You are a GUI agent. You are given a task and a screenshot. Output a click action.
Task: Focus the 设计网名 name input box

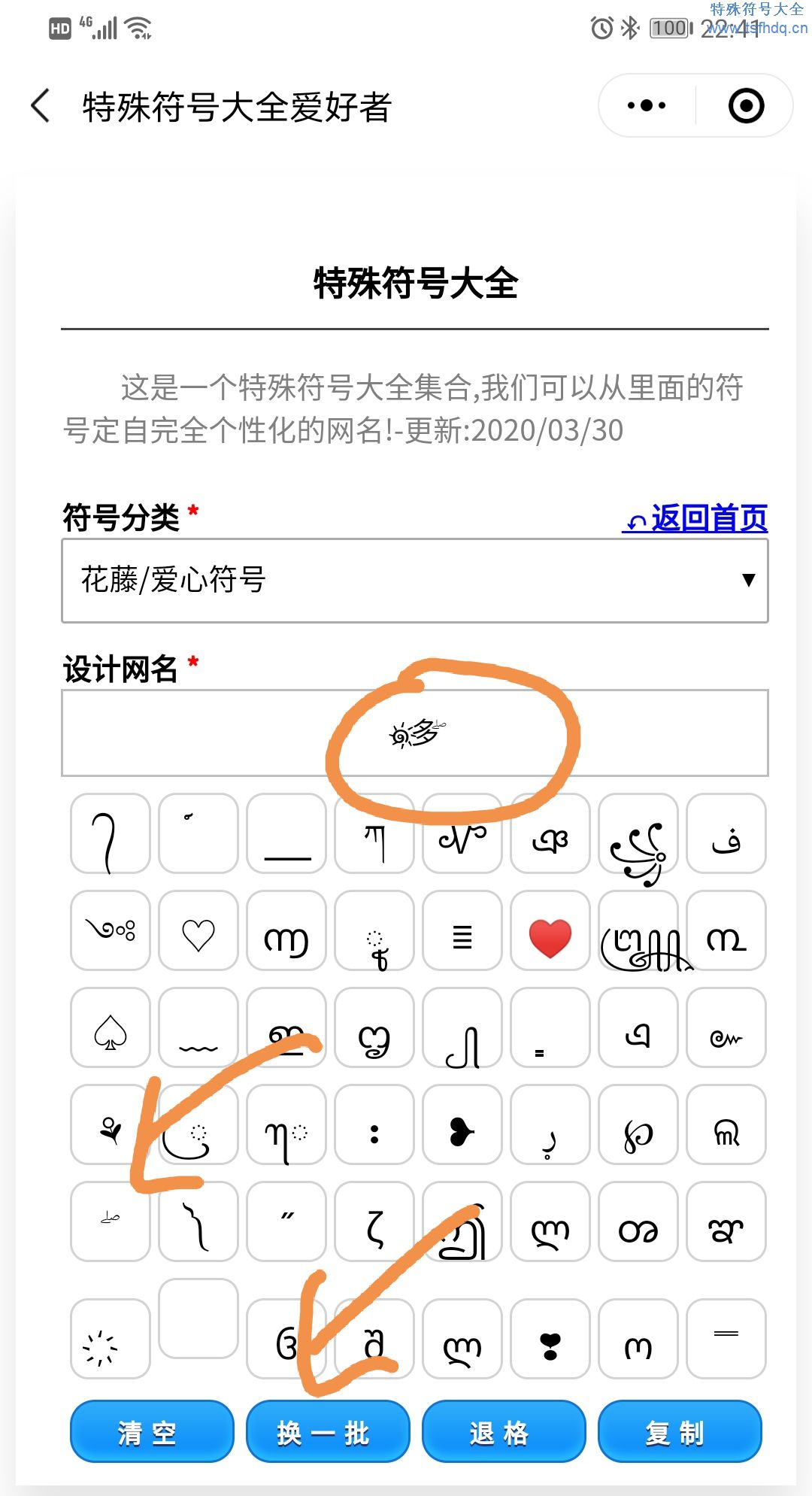414,733
